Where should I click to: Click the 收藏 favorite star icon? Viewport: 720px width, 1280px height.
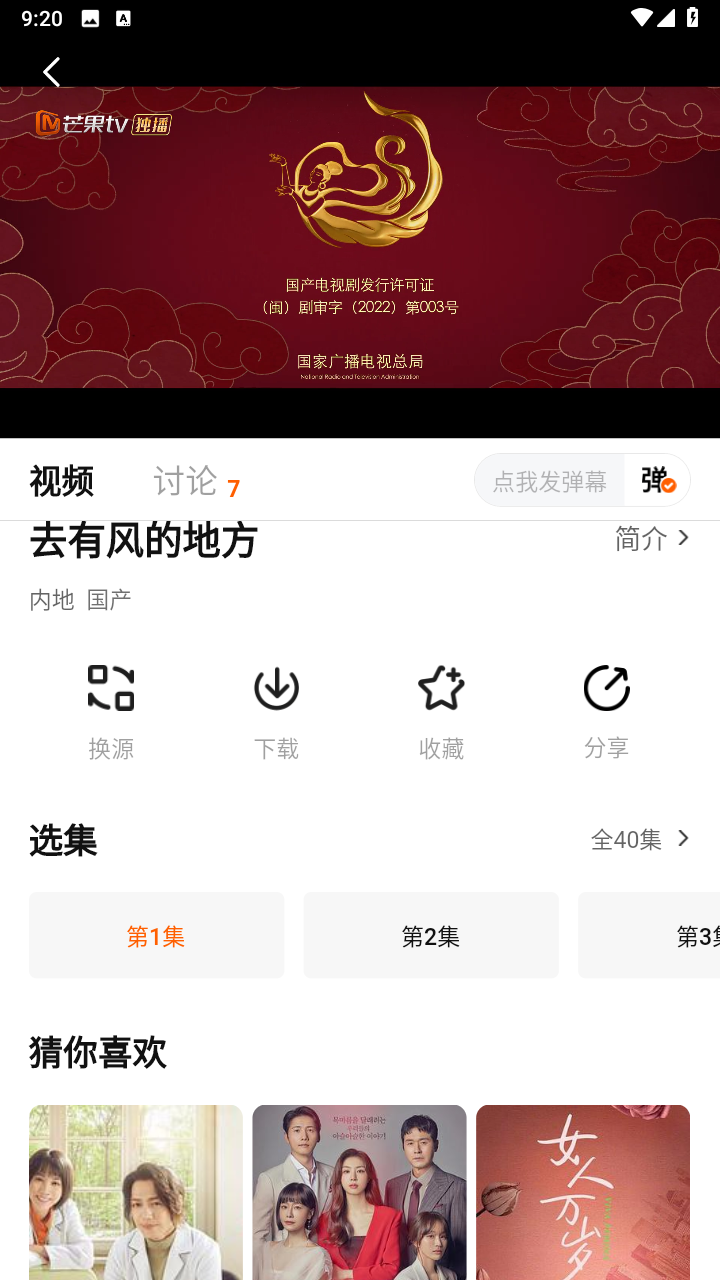tap(441, 688)
